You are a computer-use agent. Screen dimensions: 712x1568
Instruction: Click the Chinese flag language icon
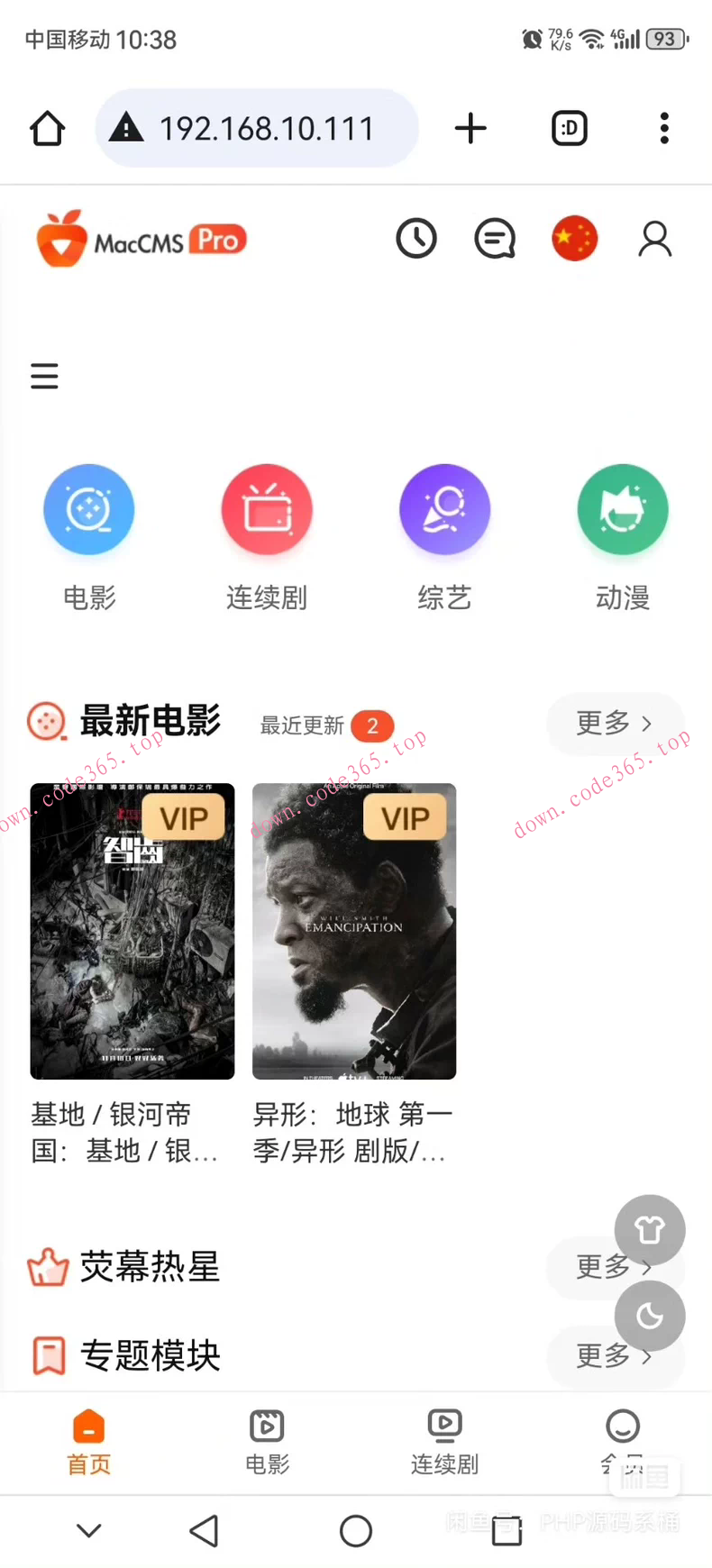574,239
